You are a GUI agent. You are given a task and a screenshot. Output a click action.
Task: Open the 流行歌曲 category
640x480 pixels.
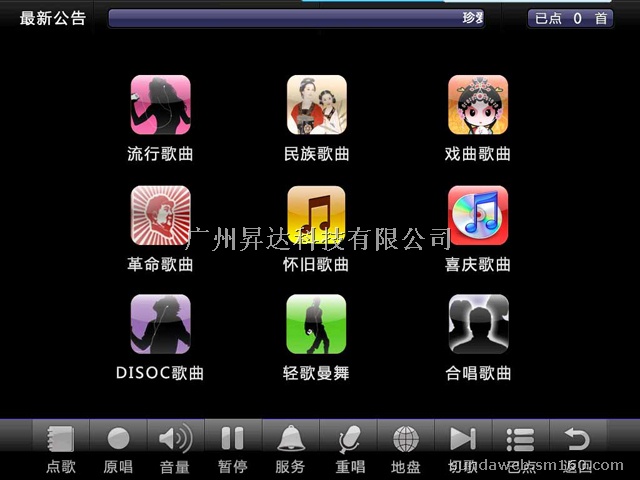click(160, 105)
